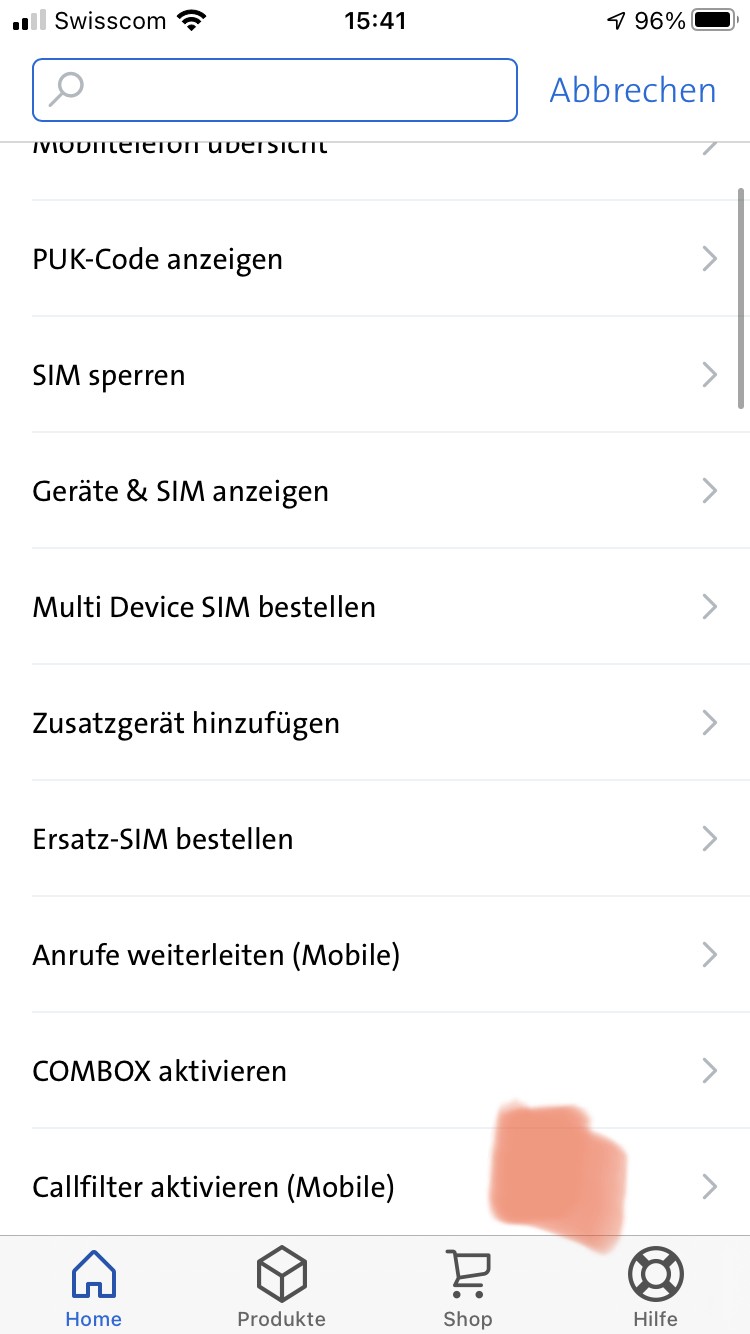The height and width of the screenshot is (1334, 750).
Task: Open Zusatzgerät hinzufügen row
Action: pyautogui.click(x=374, y=723)
